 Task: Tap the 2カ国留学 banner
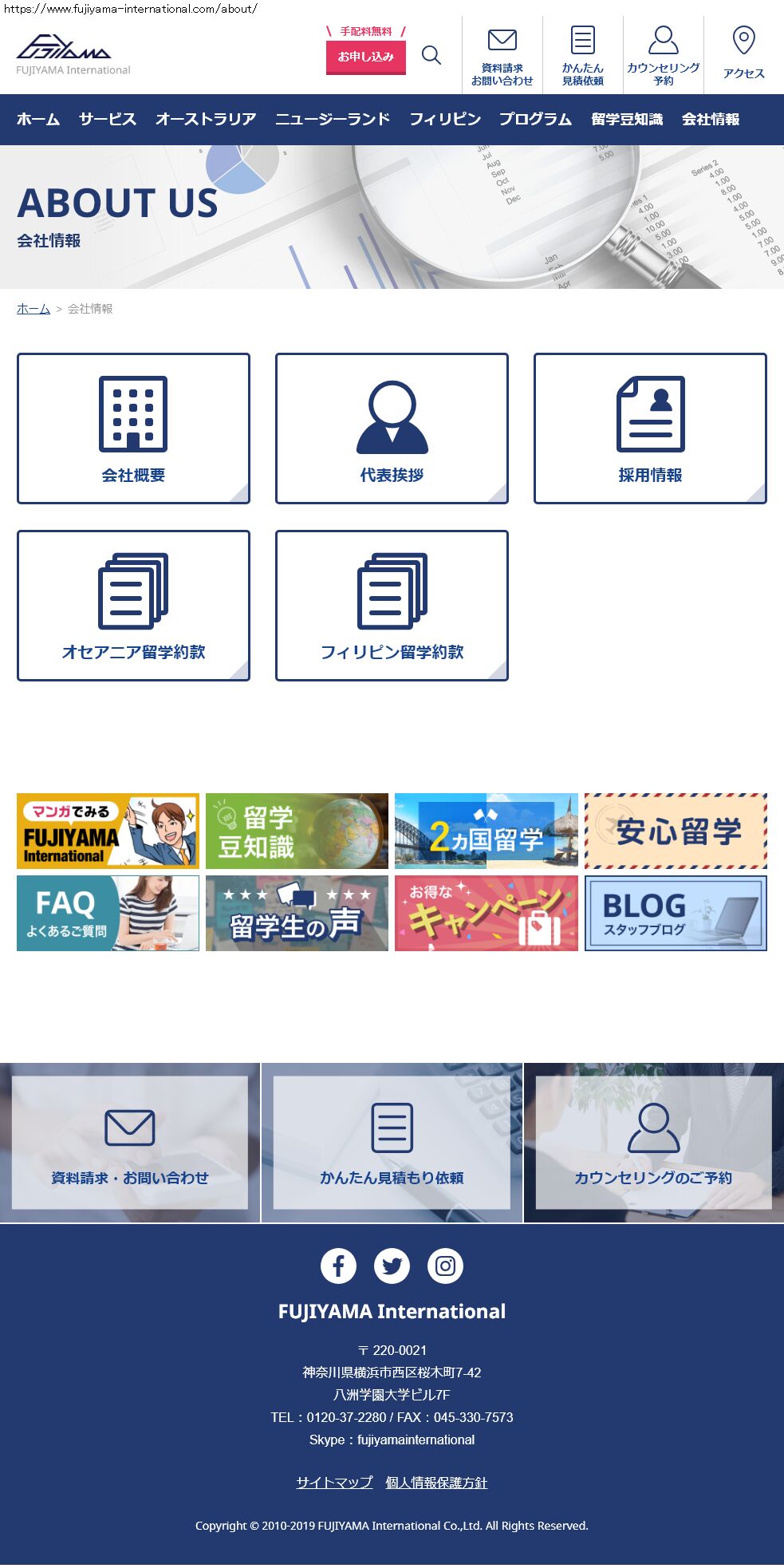(x=486, y=831)
